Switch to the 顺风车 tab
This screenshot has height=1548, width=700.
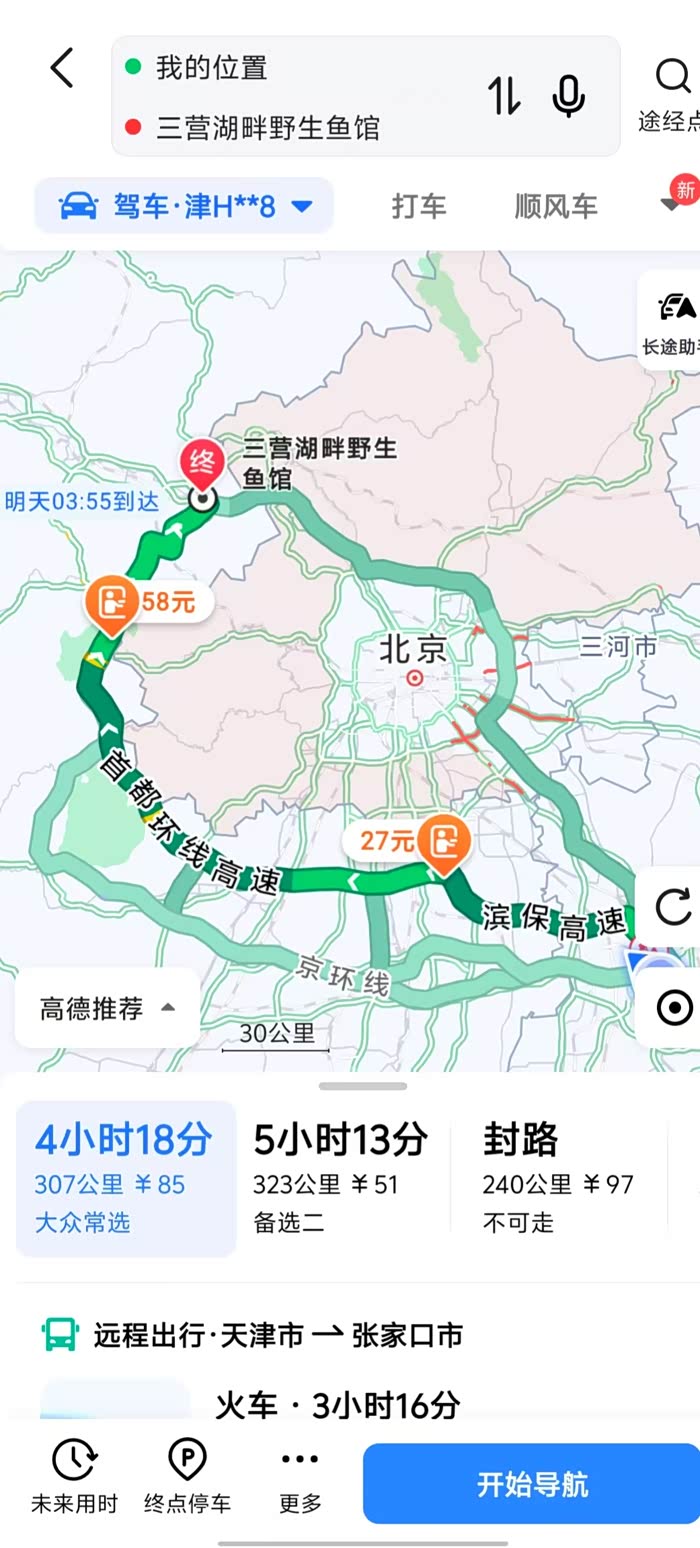point(556,206)
